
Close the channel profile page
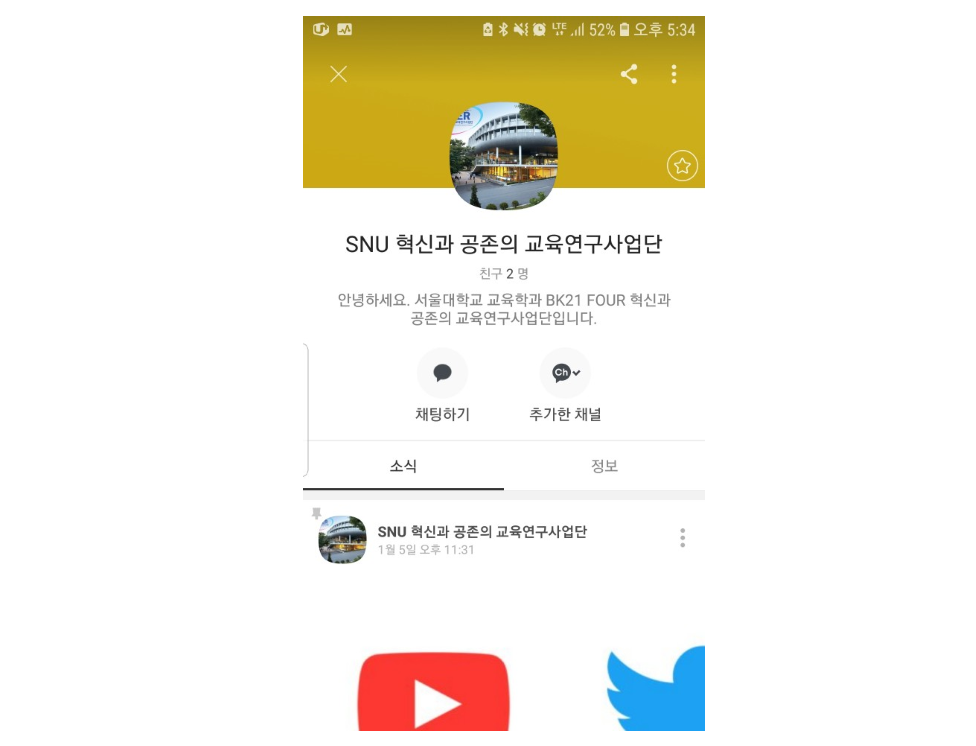pyautogui.click(x=339, y=74)
